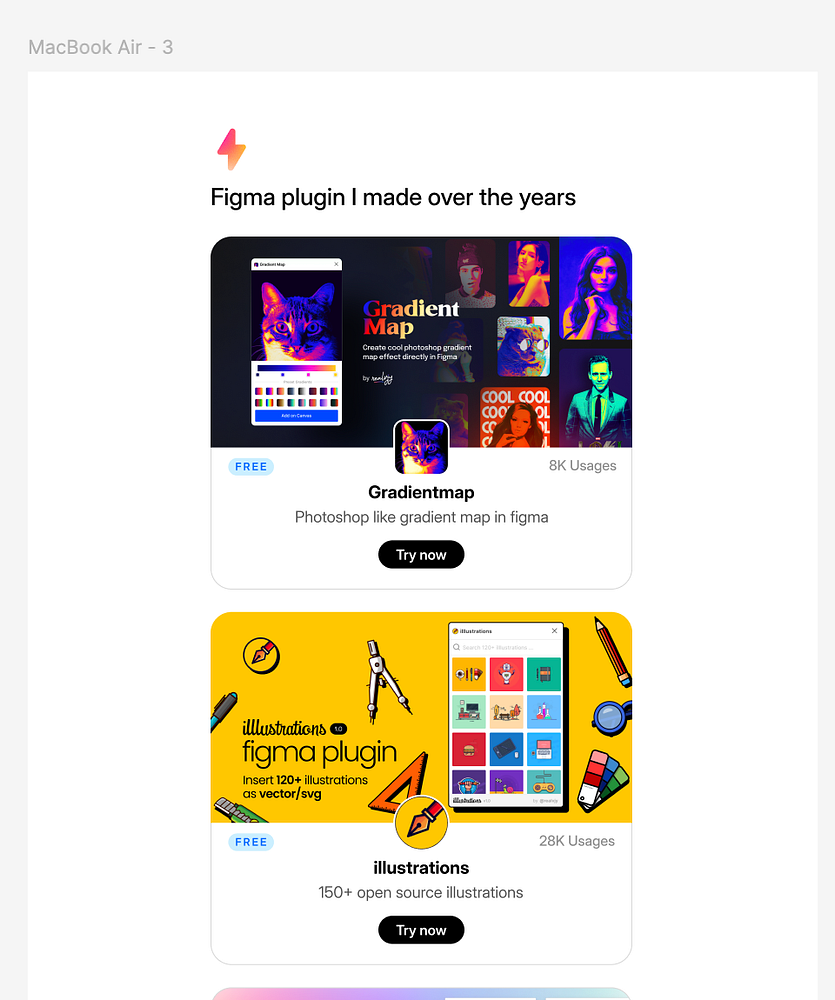This screenshot has height=1000, width=835.
Task: Select the MacBook Air - 3 frame label
Action: coord(100,47)
